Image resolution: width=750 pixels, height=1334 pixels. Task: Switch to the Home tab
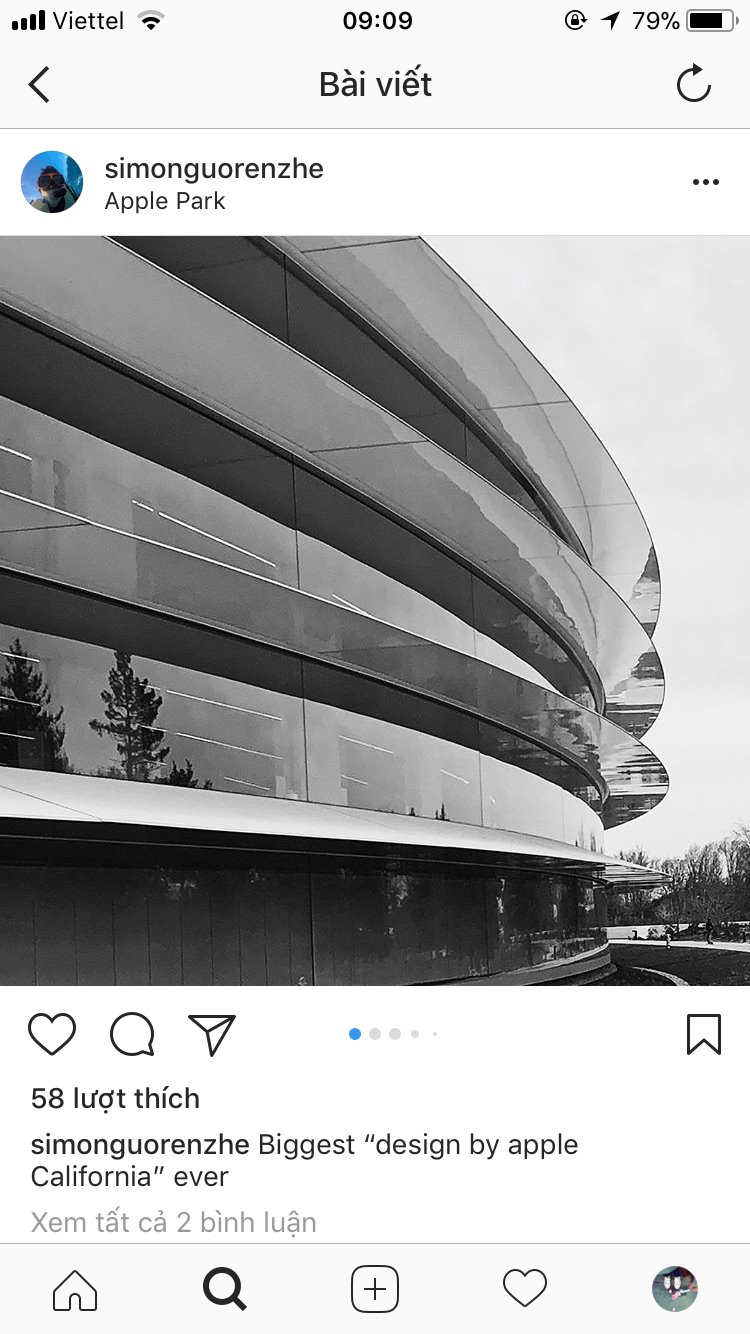75,1289
